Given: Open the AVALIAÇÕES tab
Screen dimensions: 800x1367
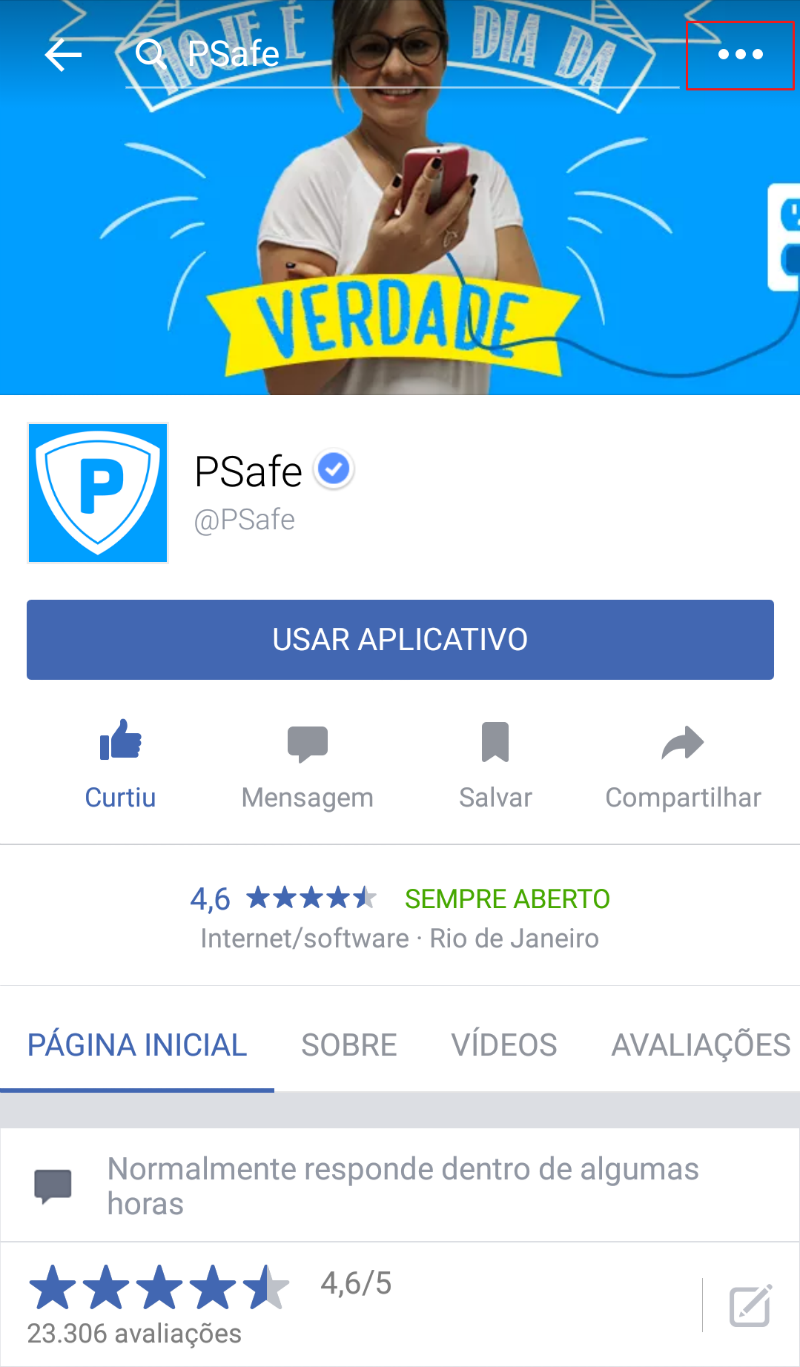Looking at the screenshot, I should point(700,1045).
